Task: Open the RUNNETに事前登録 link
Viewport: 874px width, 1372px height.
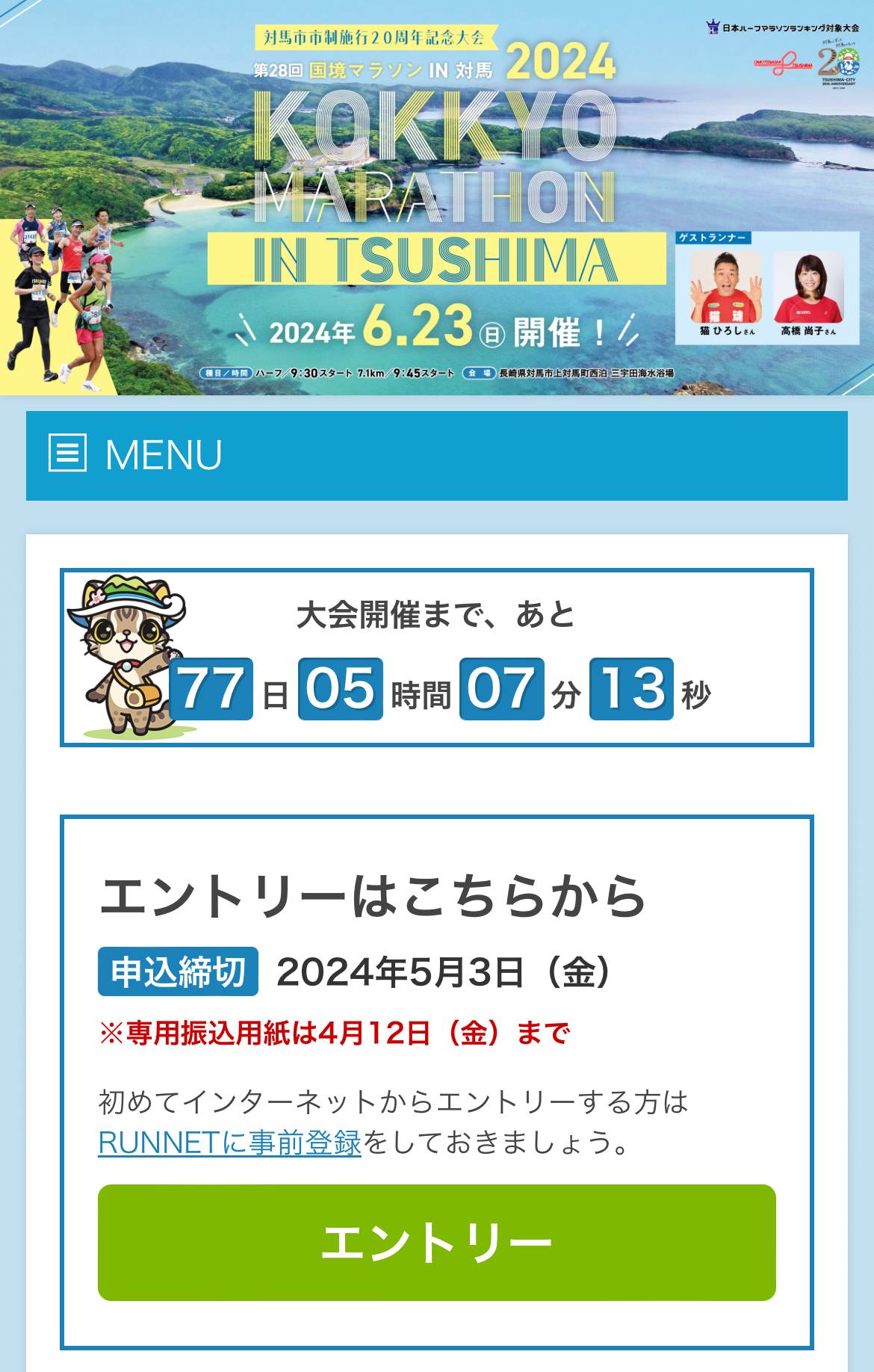Action: (229, 1143)
